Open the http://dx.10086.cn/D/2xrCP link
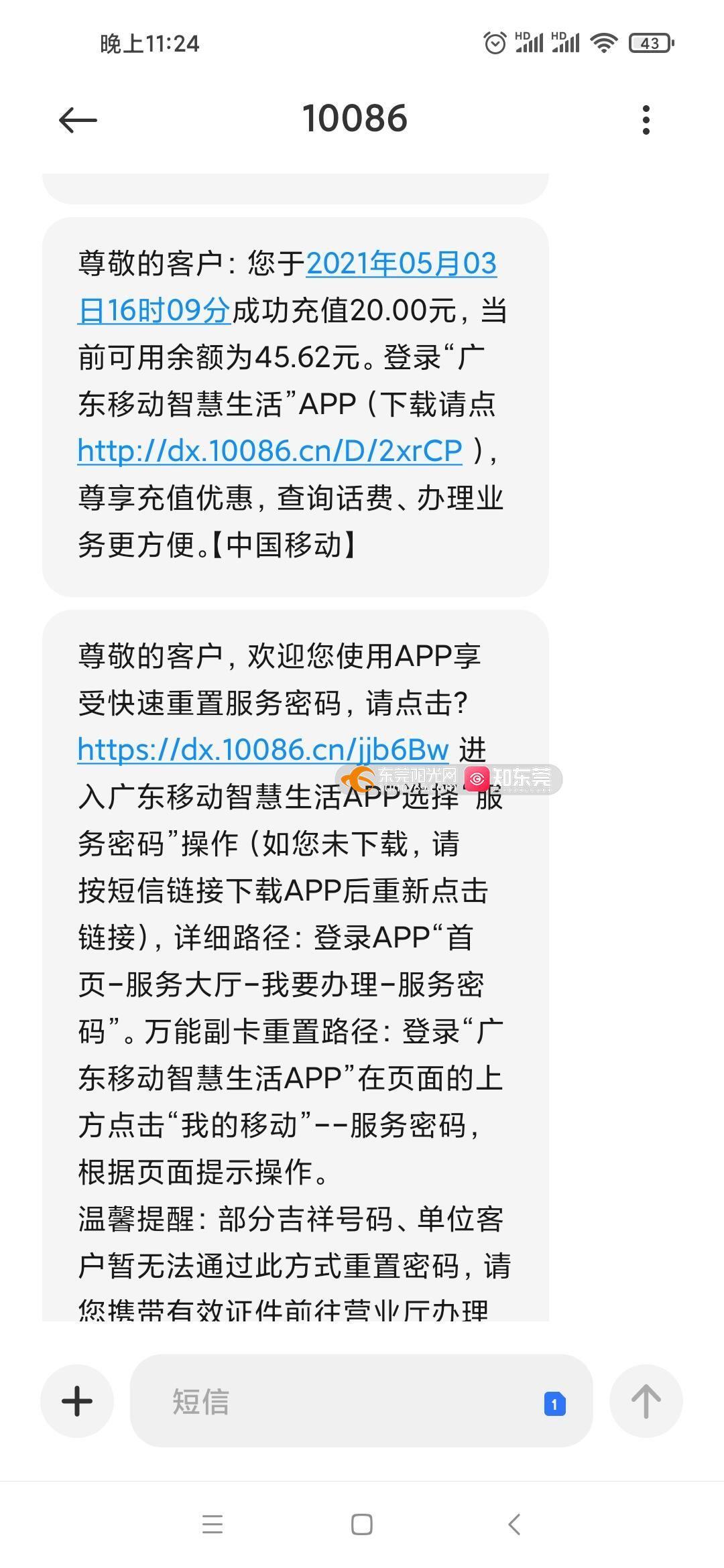 [x=270, y=451]
